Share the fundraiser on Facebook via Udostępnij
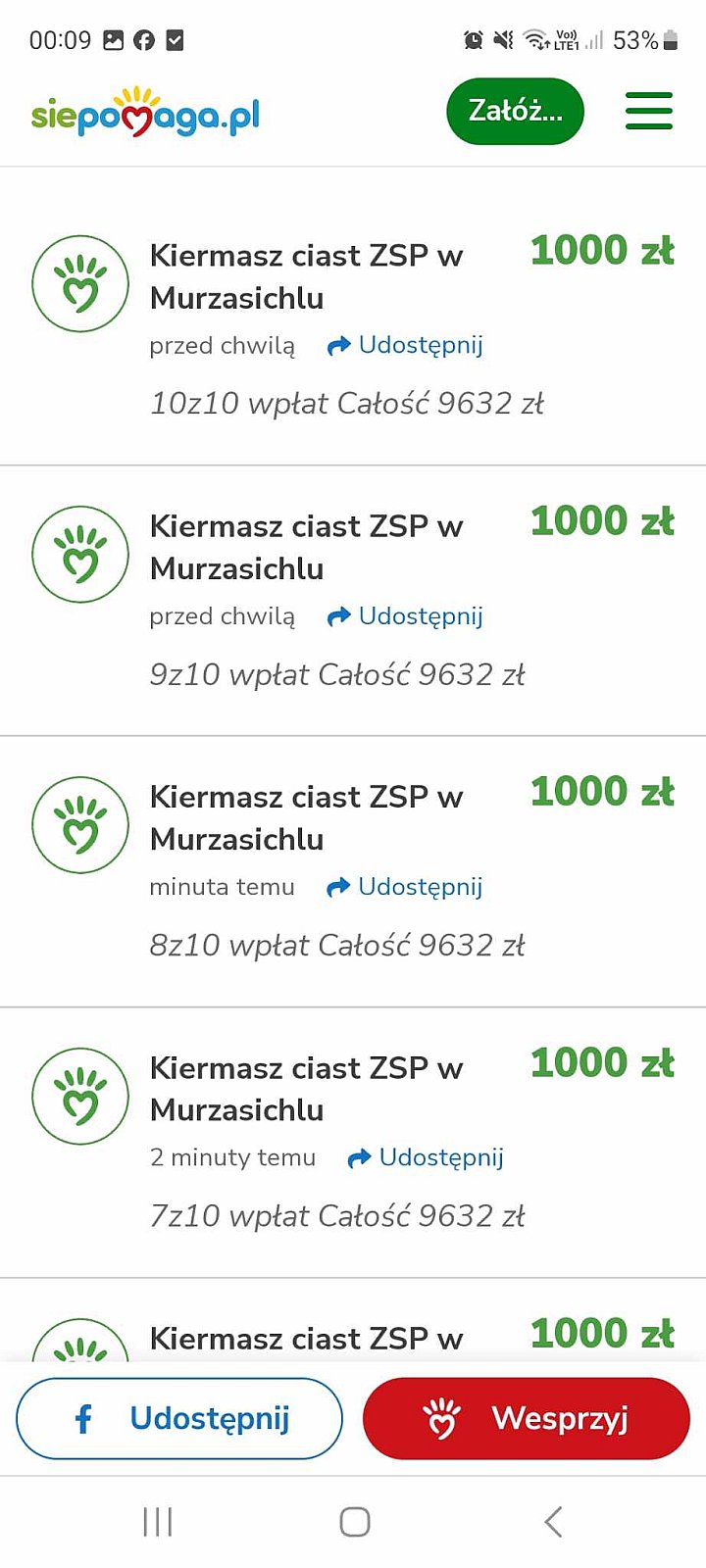Image resolution: width=706 pixels, height=1568 pixels. pos(179,1418)
